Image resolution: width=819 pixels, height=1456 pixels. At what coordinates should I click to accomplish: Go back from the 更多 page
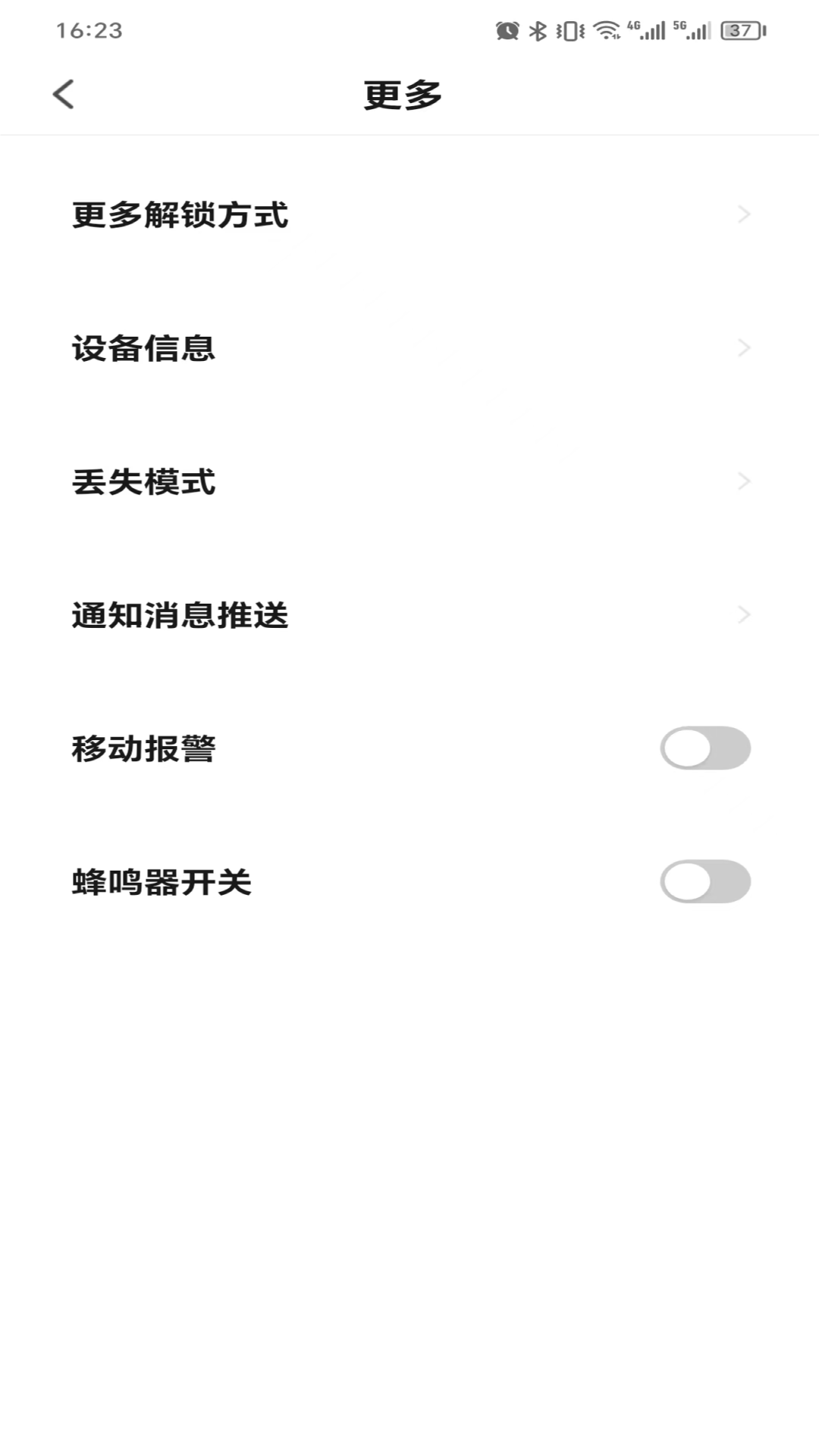pos(64,95)
